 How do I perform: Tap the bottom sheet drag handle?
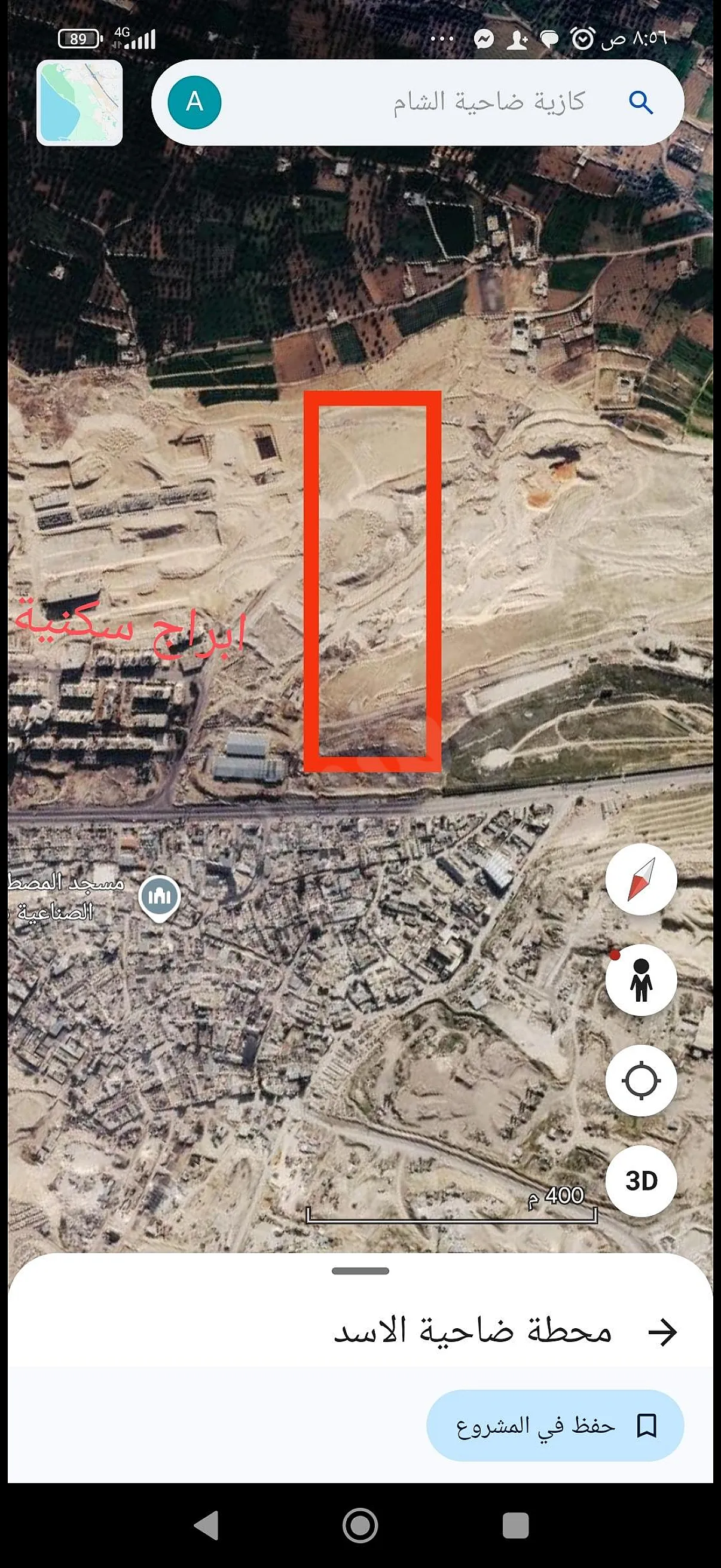[x=360, y=1271]
